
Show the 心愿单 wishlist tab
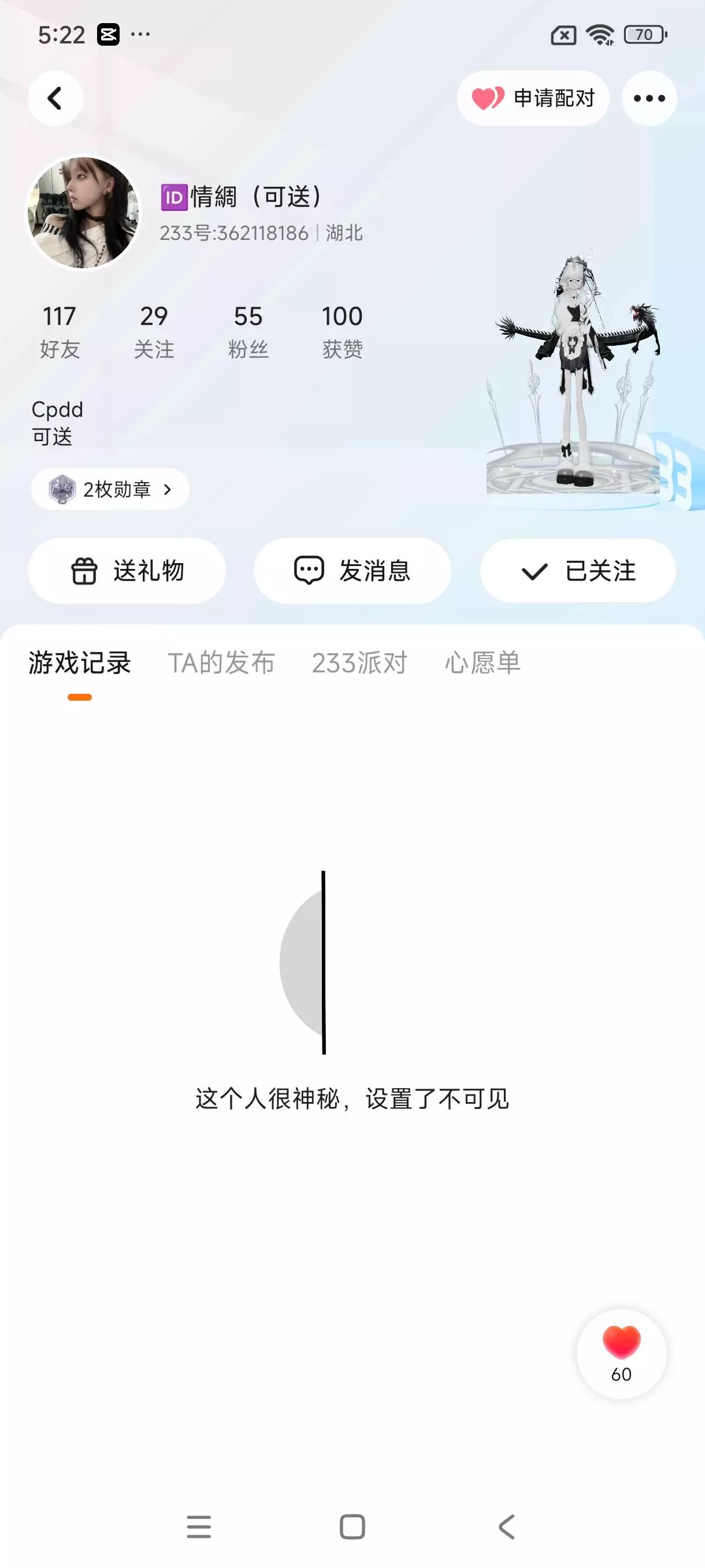click(483, 662)
